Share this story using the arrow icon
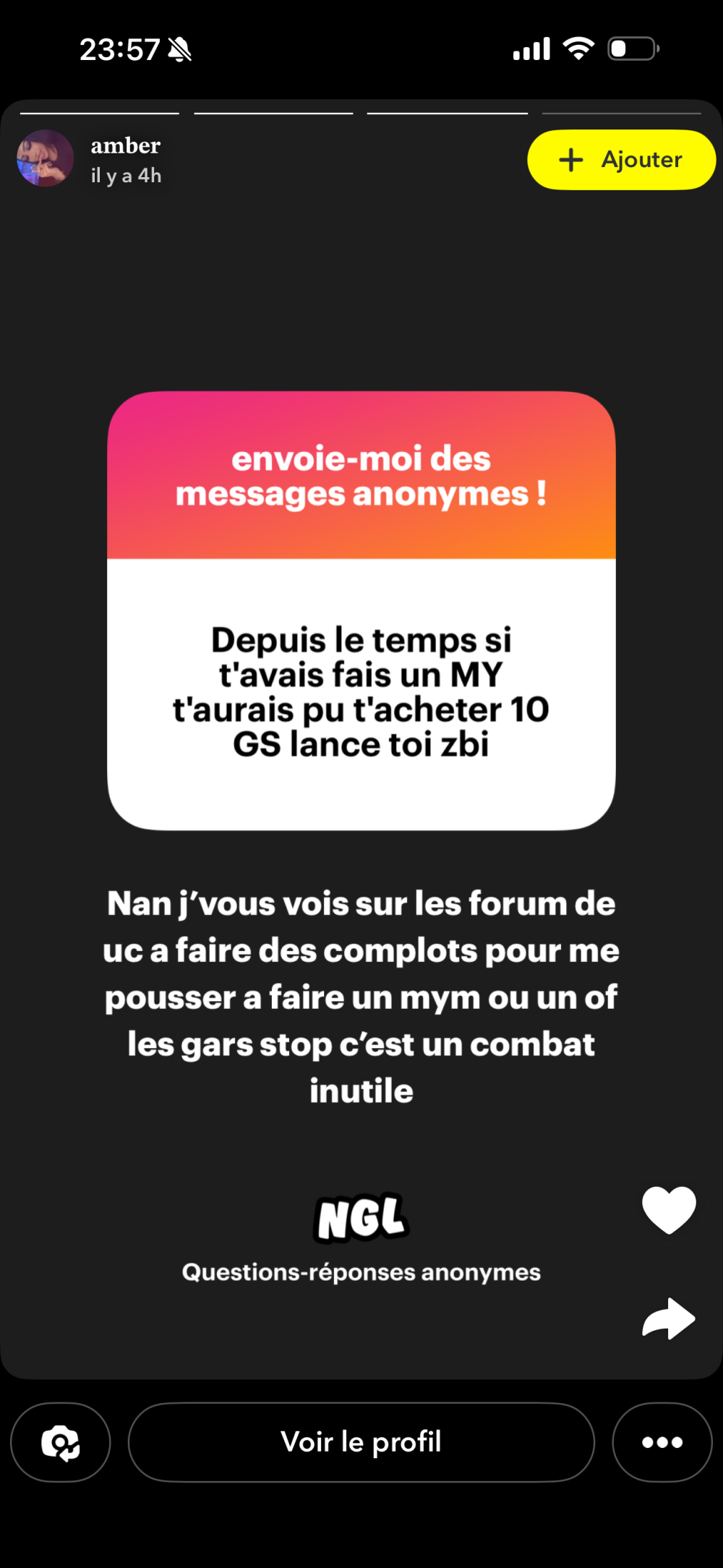Screen dimensions: 723x1568 point(669,1318)
